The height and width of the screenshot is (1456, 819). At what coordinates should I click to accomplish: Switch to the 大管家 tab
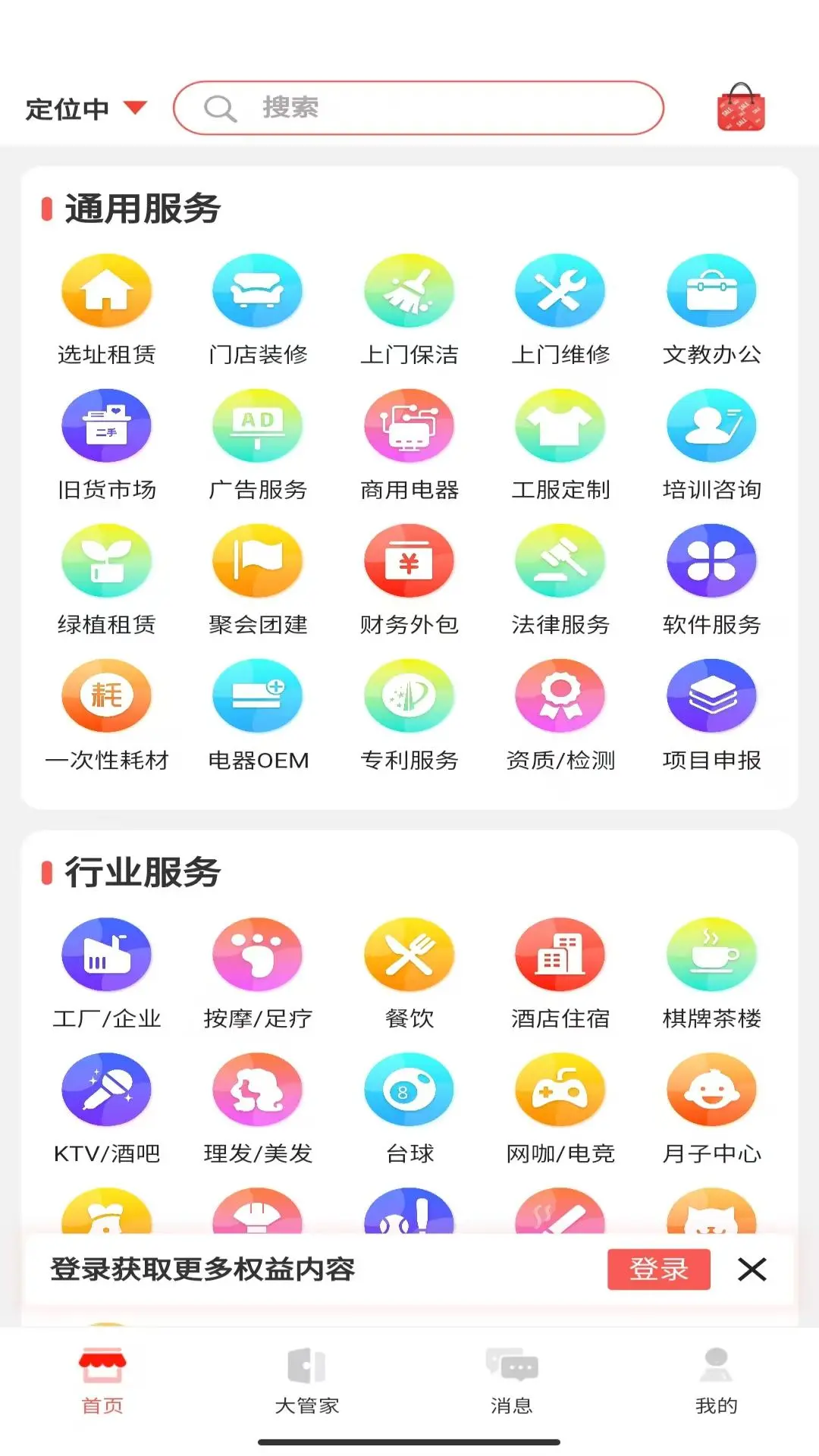(x=306, y=1379)
